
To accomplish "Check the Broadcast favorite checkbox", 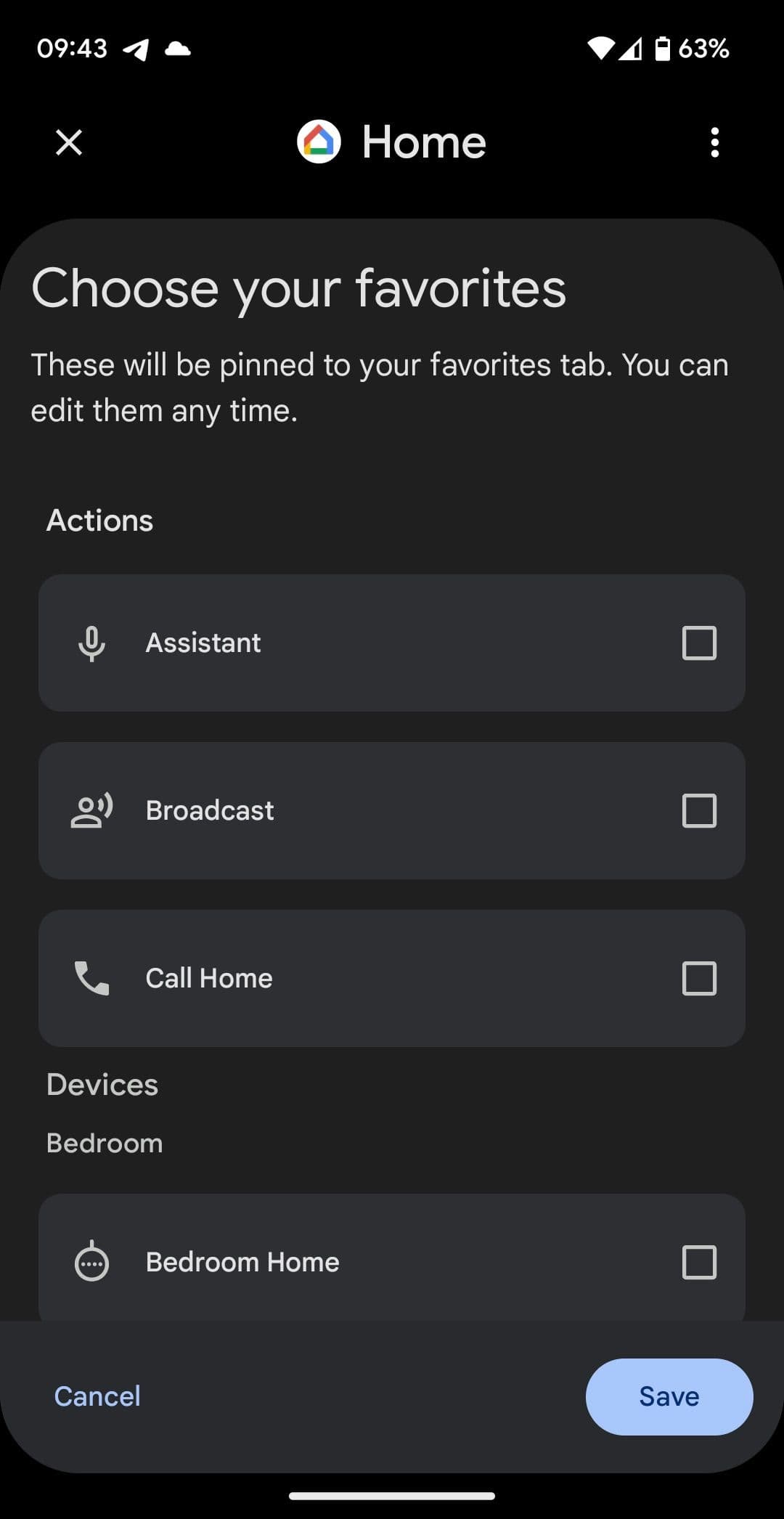I will [x=699, y=810].
